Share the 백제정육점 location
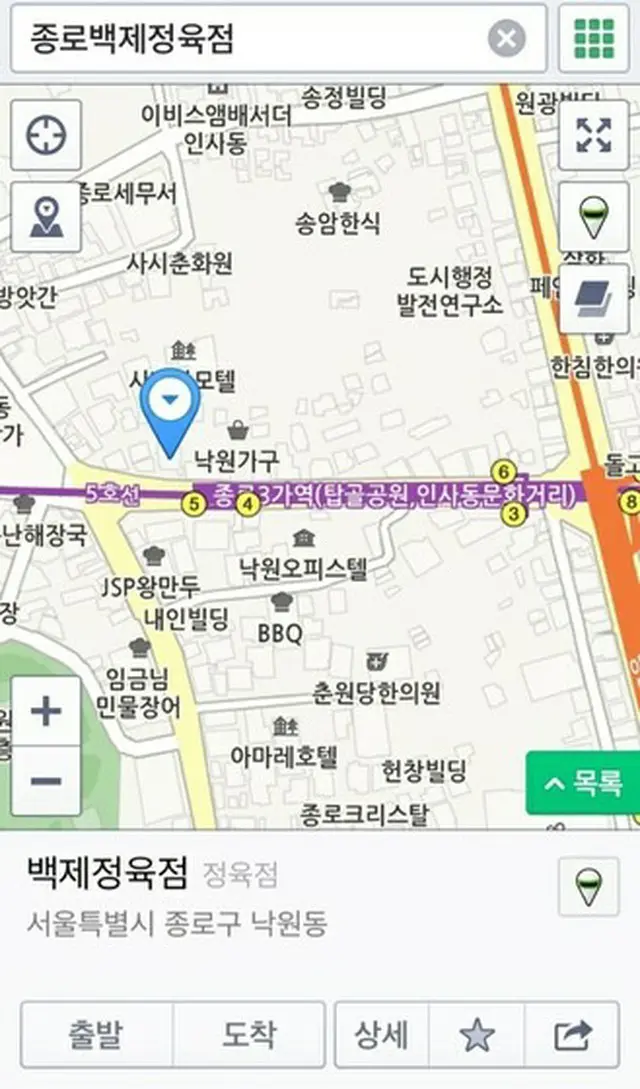640x1089 pixels. 572,1035
